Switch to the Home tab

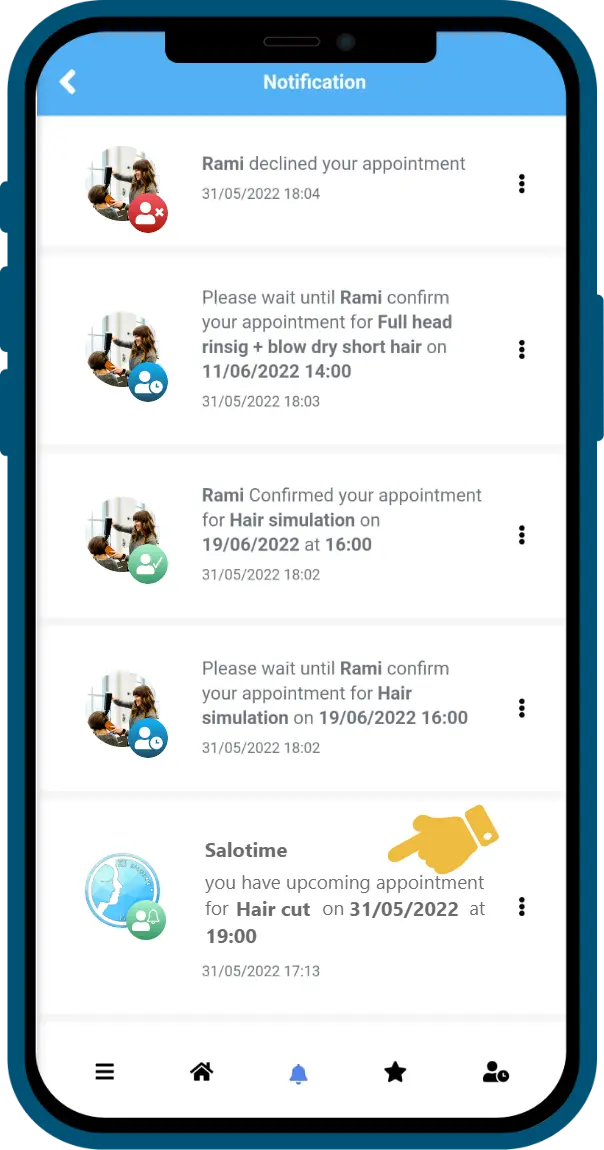tap(202, 1072)
